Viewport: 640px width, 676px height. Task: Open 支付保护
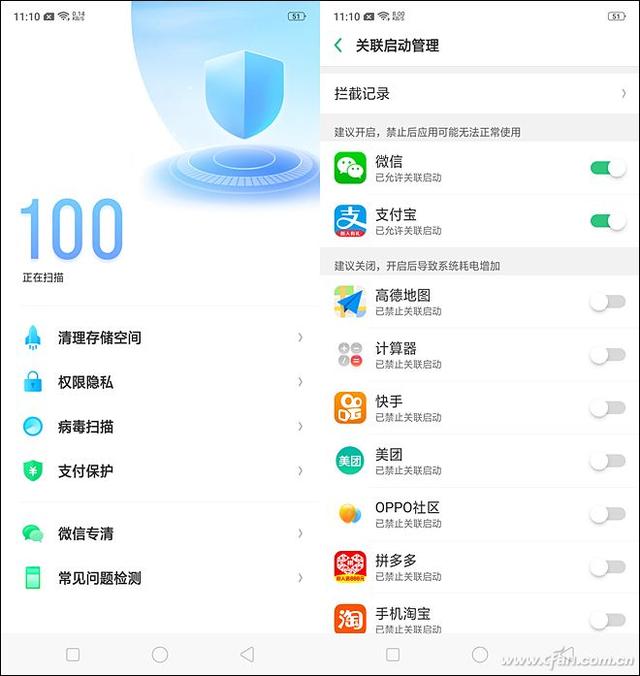tap(160, 470)
